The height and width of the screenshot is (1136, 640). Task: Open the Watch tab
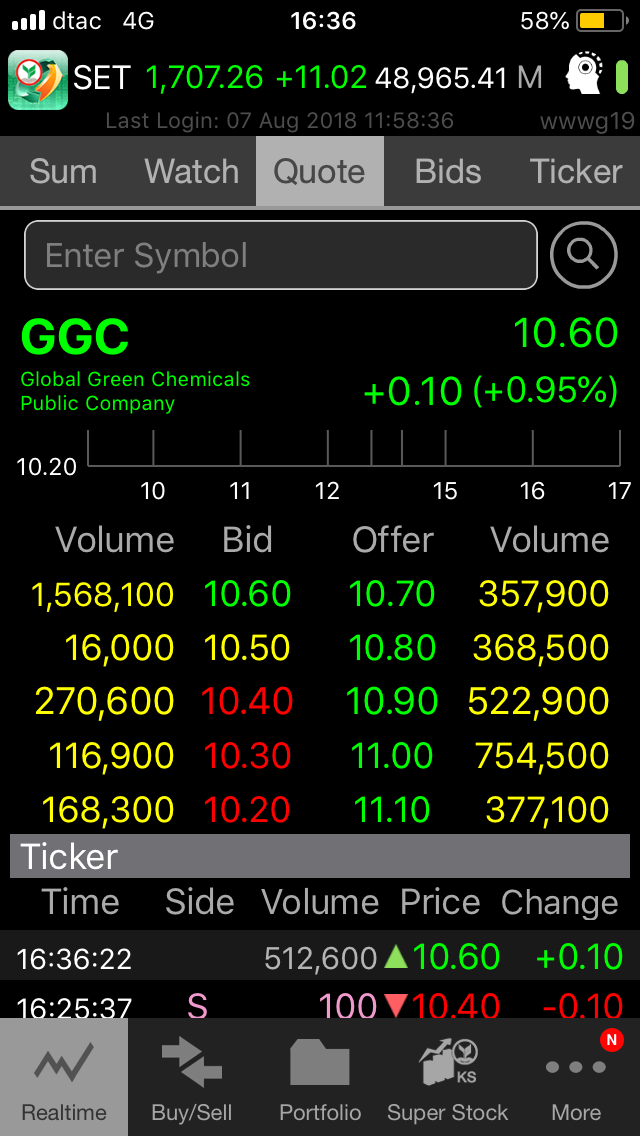click(191, 172)
